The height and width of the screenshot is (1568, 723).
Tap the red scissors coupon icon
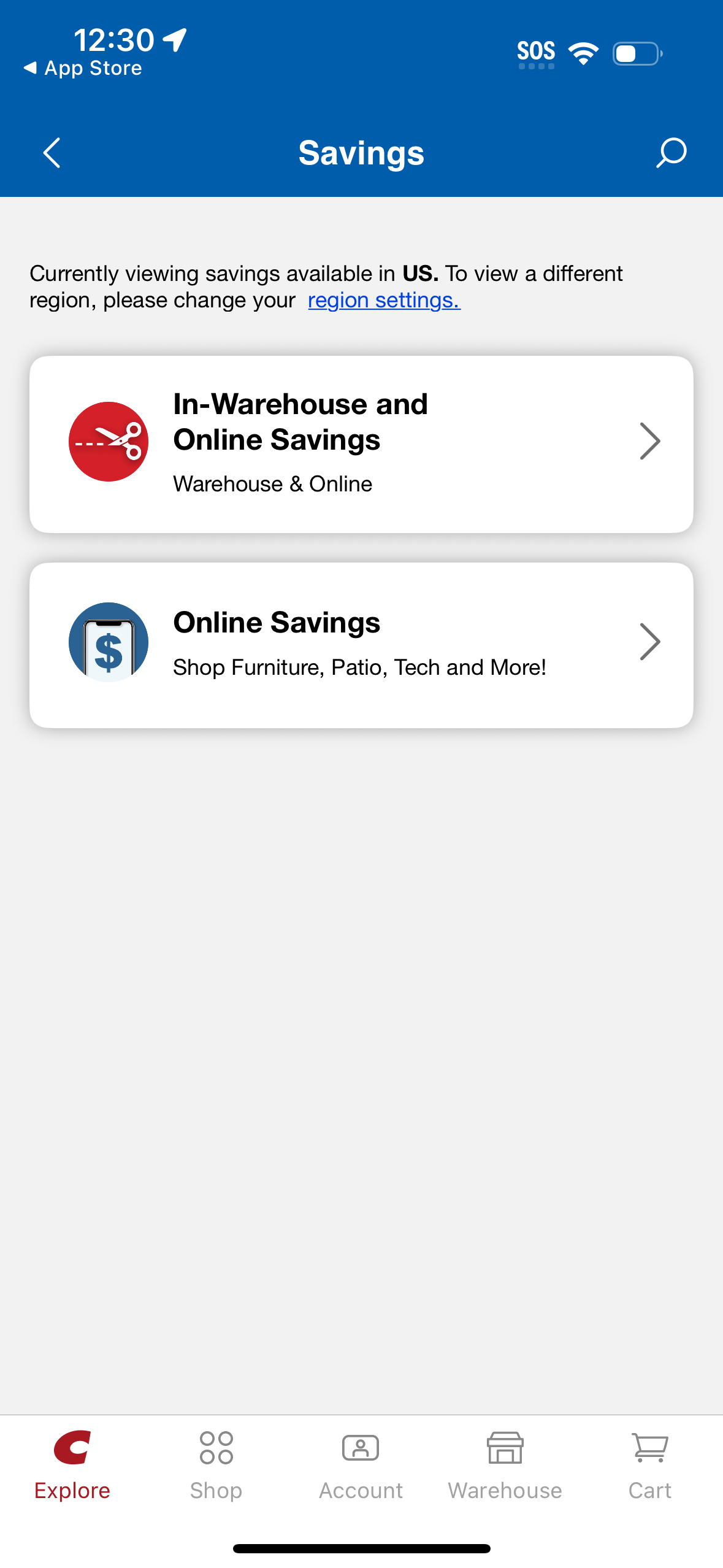pyautogui.click(x=108, y=441)
